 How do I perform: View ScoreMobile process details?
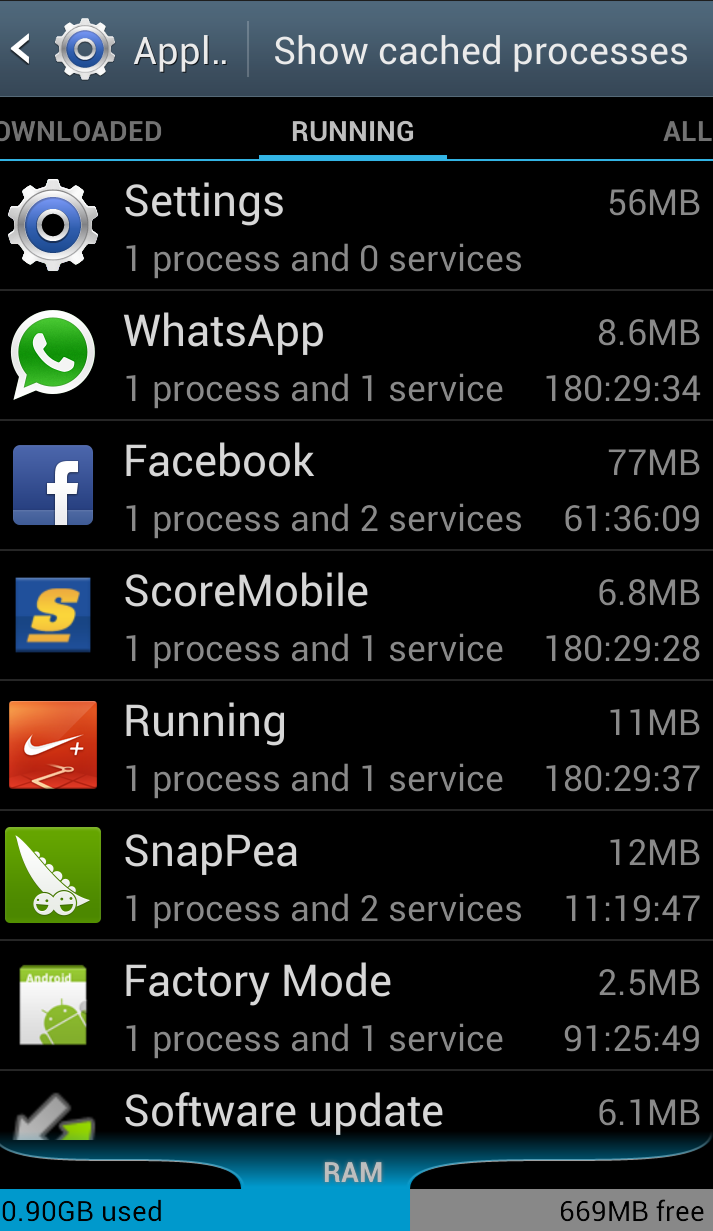356,616
